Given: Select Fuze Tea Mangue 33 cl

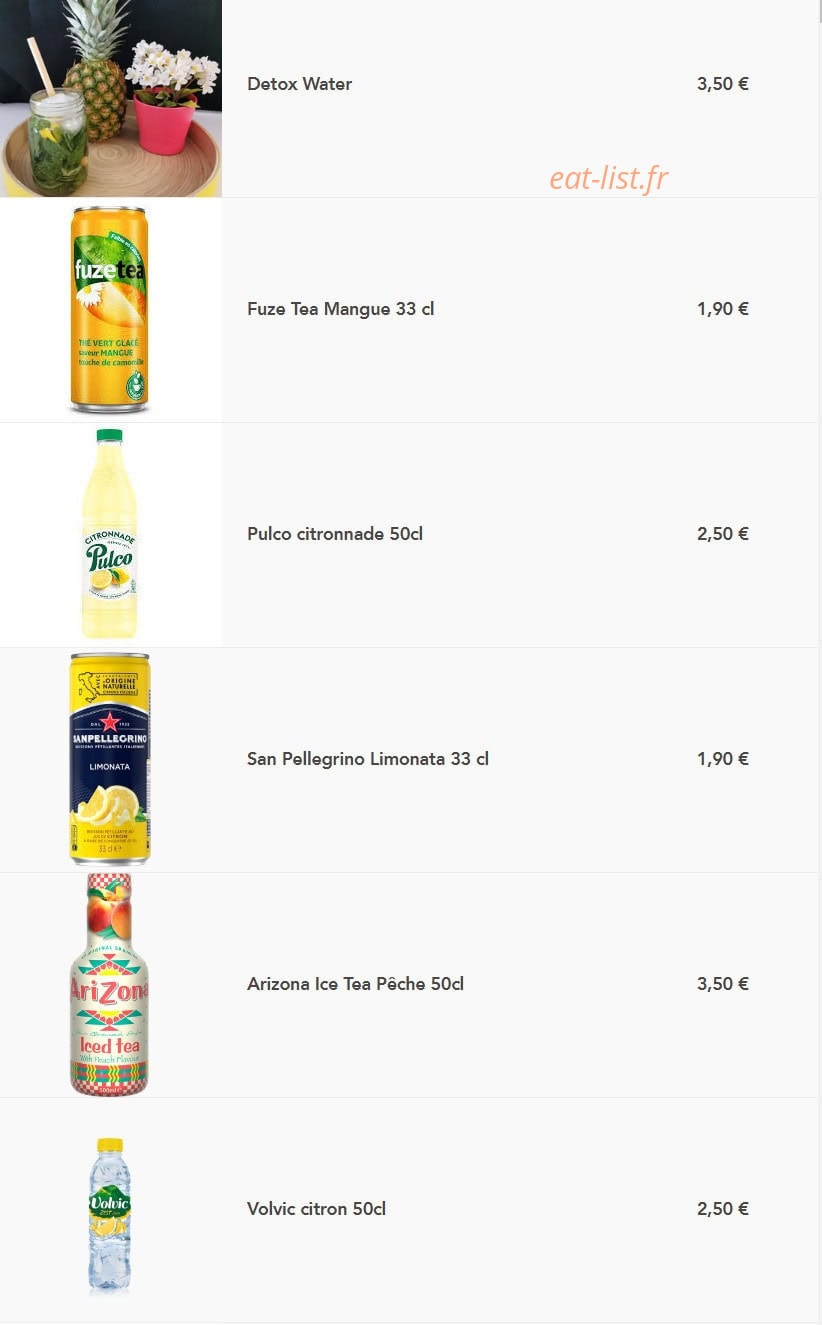Looking at the screenshot, I should pos(409,310).
